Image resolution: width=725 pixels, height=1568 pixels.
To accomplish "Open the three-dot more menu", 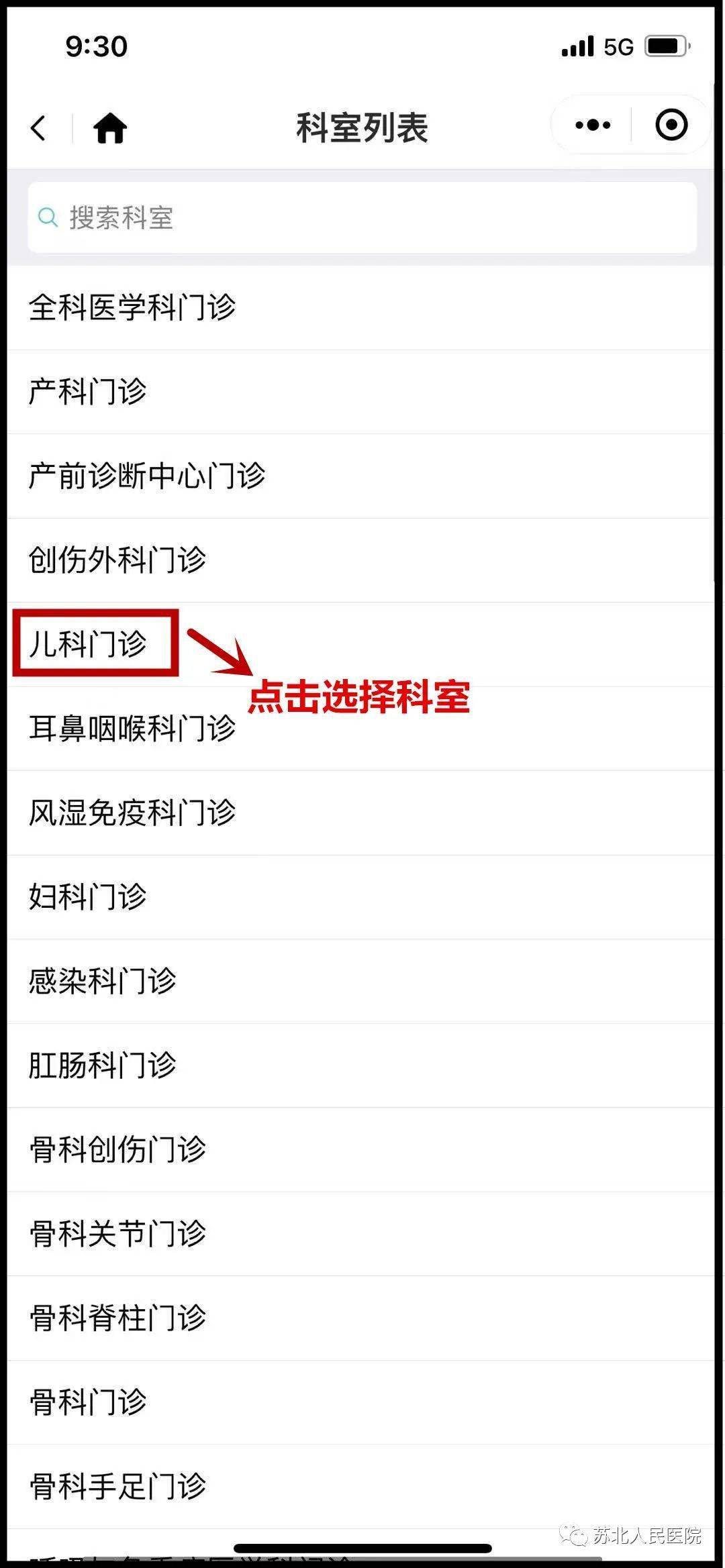I will pos(593,125).
